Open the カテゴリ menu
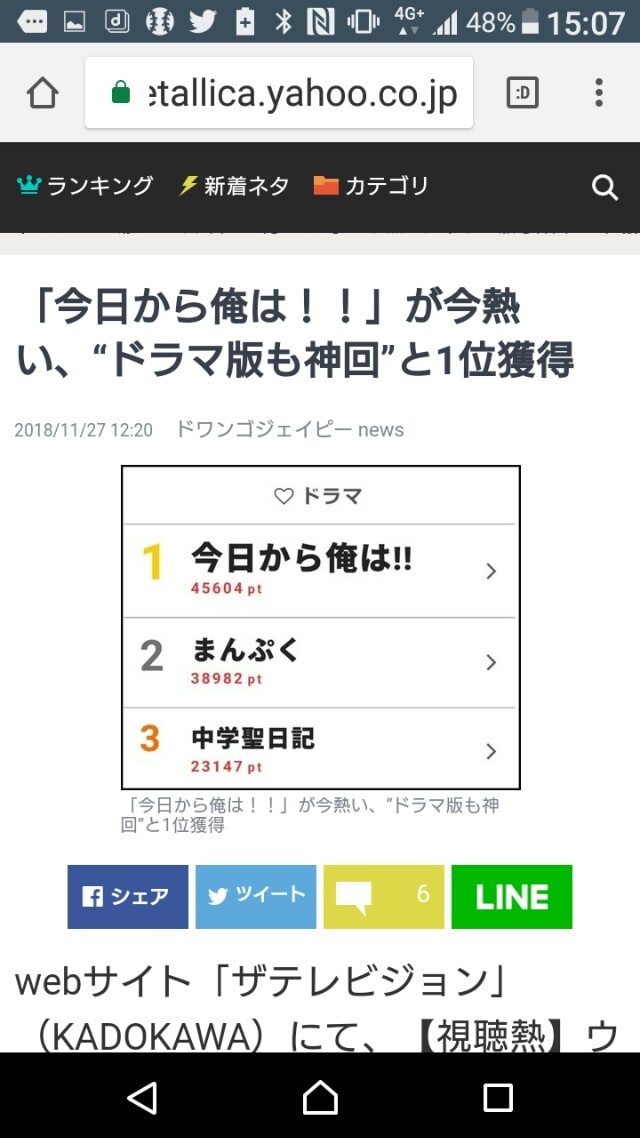640x1138 pixels. tap(371, 186)
